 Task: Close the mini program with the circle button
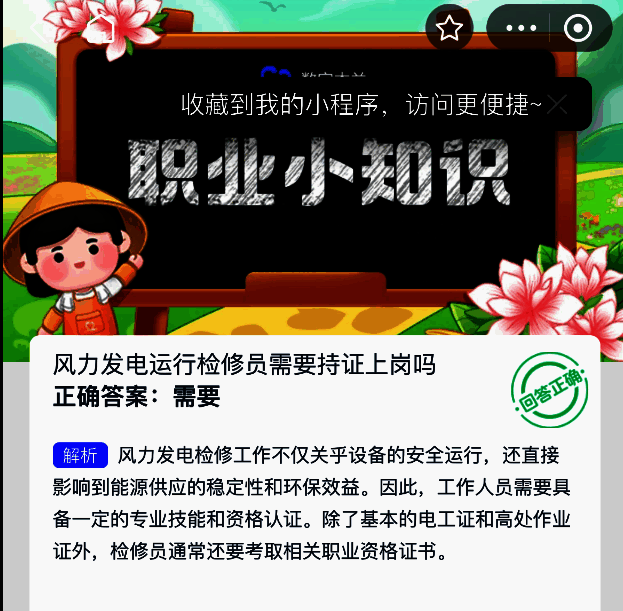[577, 28]
